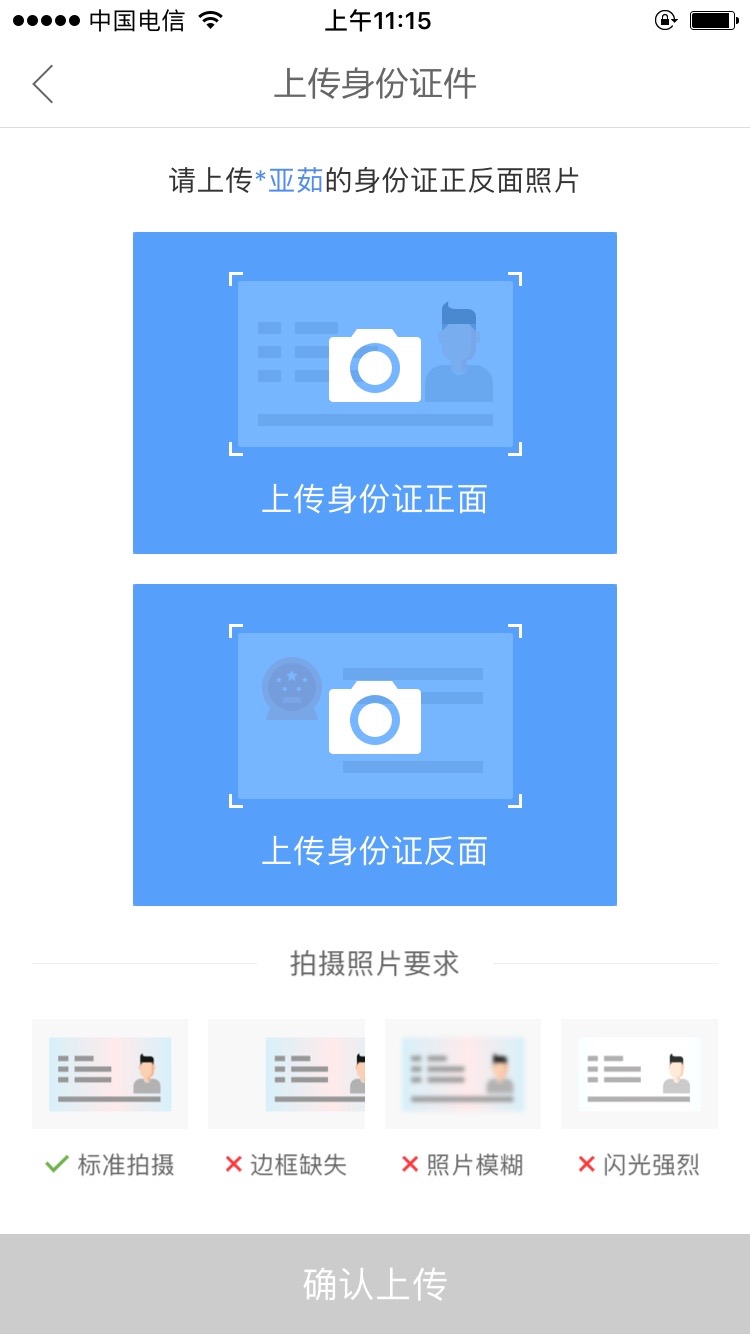The width and height of the screenshot is (750, 1334).
Task: Upload the ID card front side photo
Action: (x=375, y=393)
